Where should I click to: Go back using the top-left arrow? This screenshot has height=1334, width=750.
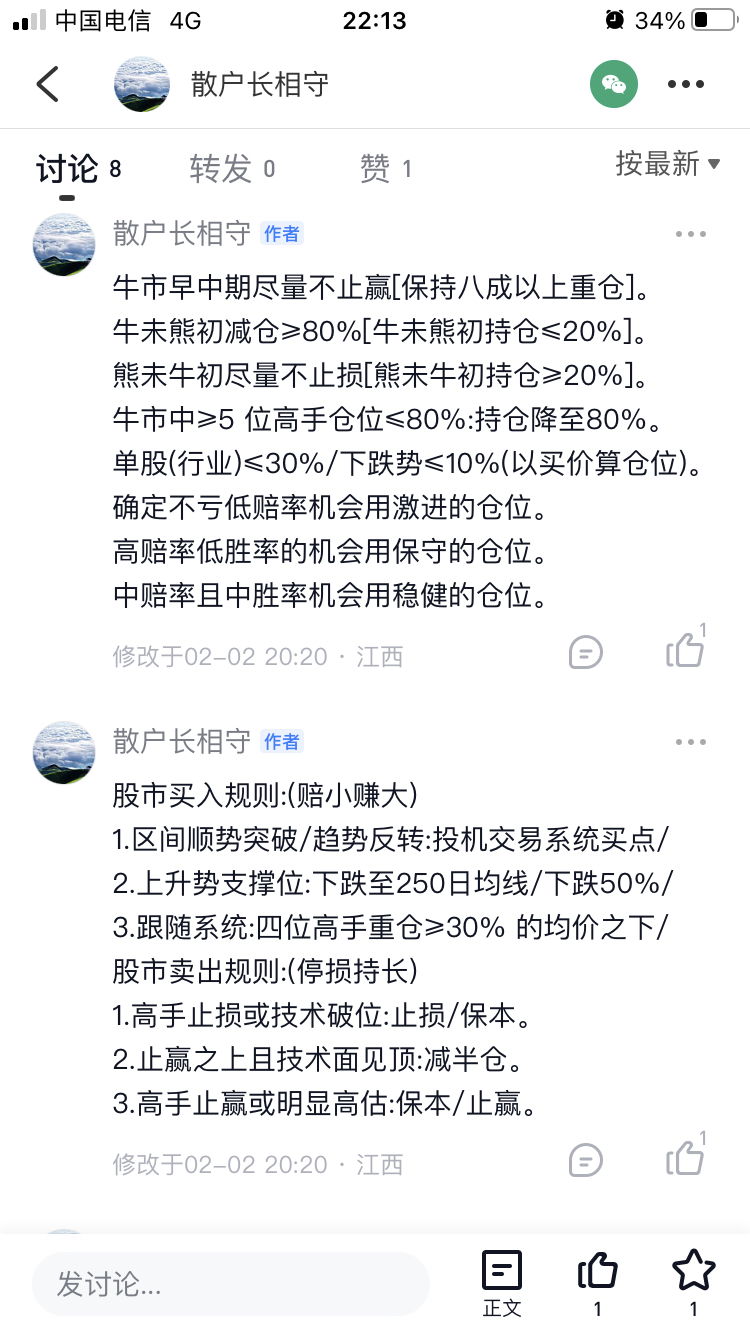coord(48,84)
